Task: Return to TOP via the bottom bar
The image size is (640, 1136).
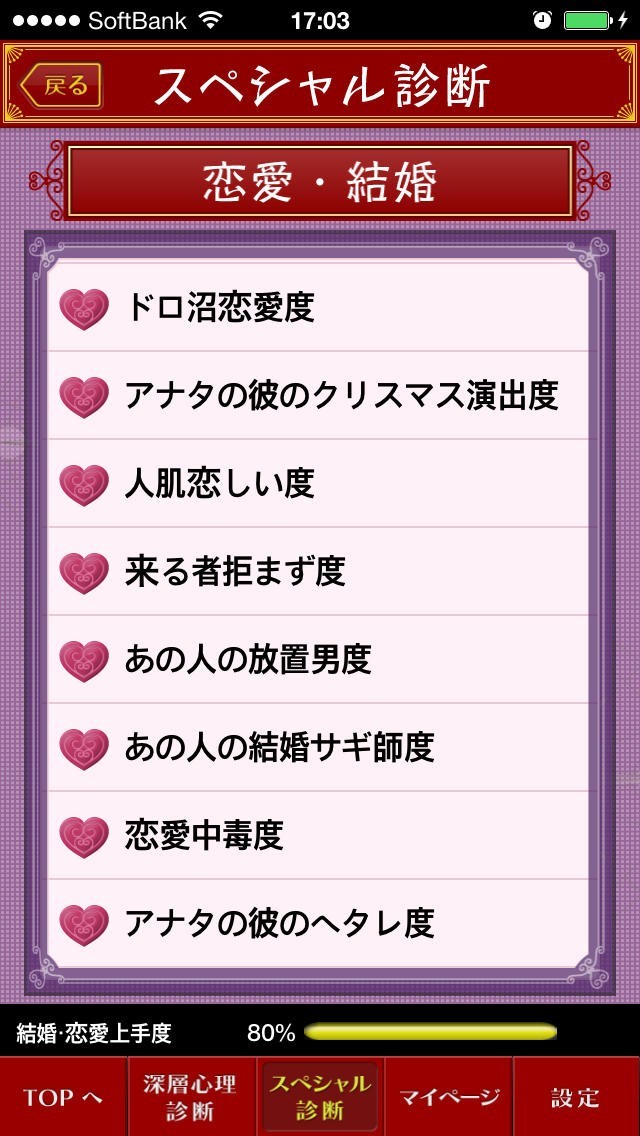Action: [x=63, y=1097]
